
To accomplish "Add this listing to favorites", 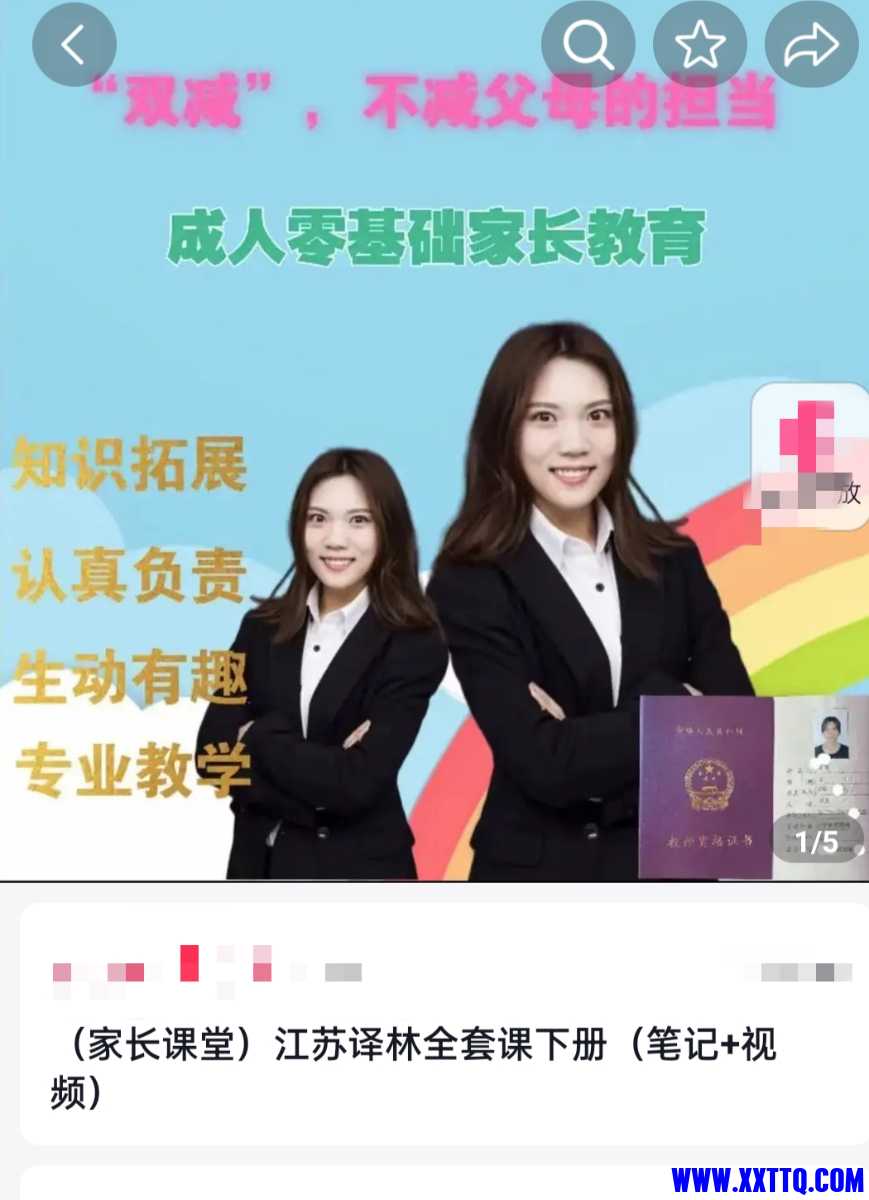I will (x=700, y=45).
